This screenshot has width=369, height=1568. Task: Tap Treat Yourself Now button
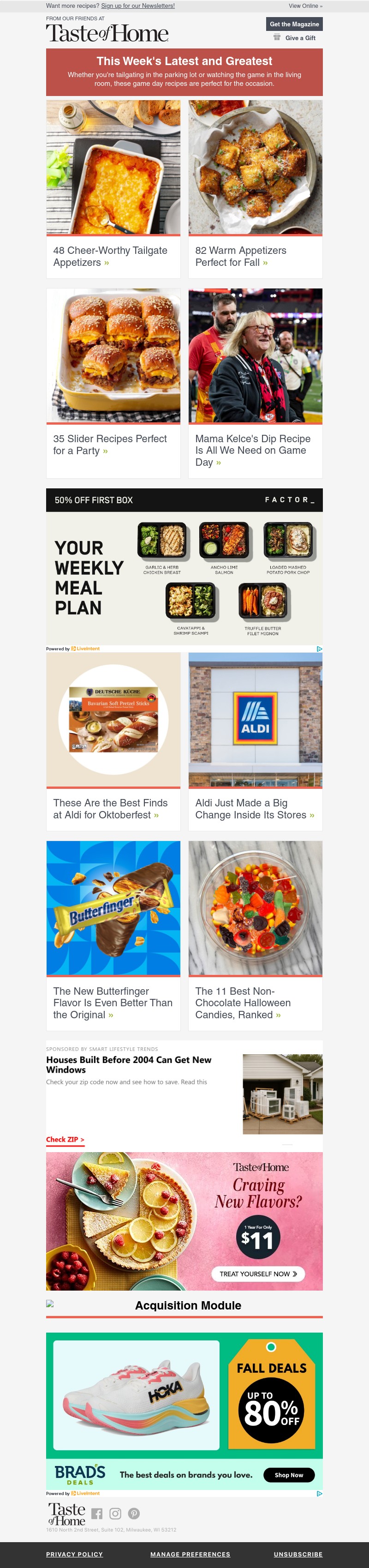(x=258, y=1274)
